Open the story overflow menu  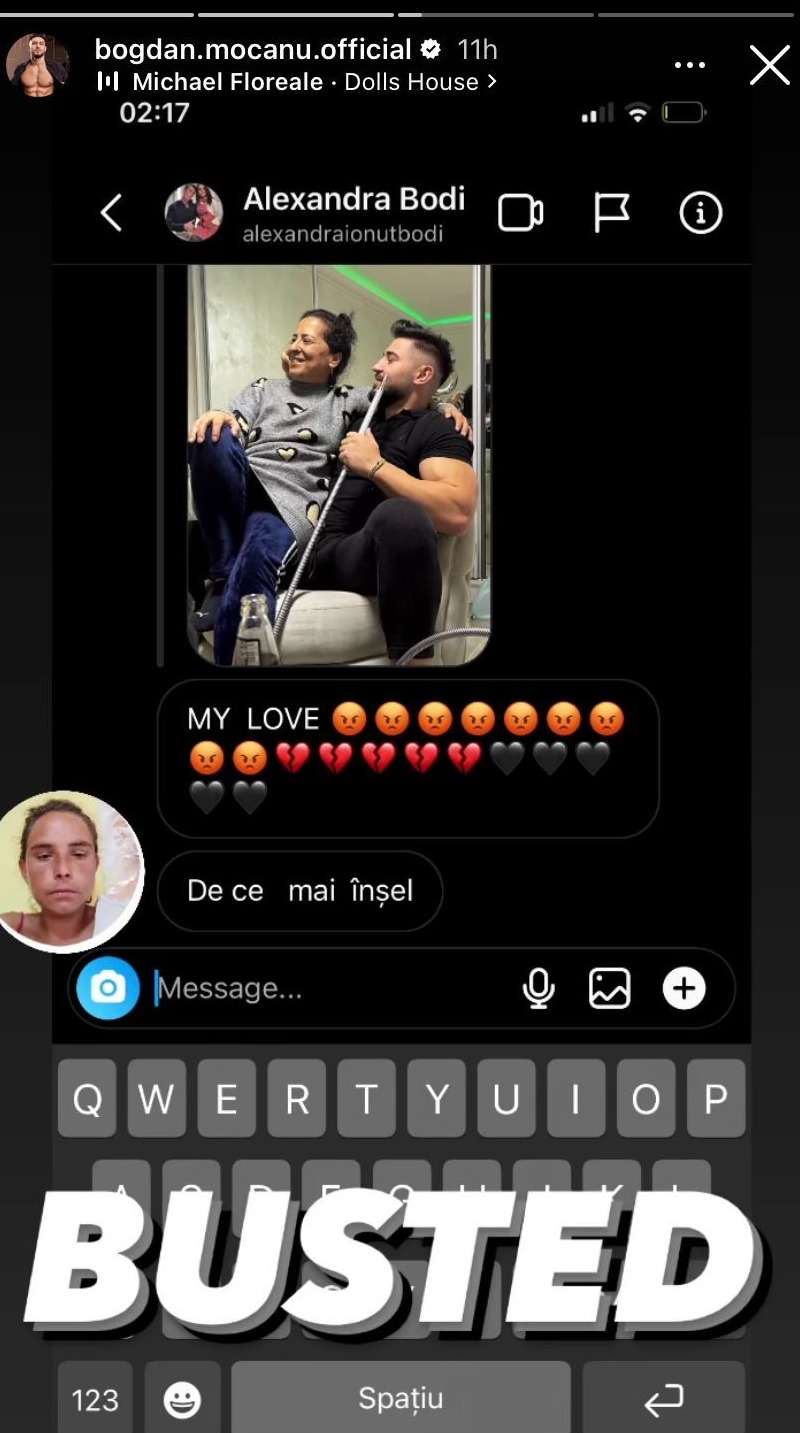point(690,66)
